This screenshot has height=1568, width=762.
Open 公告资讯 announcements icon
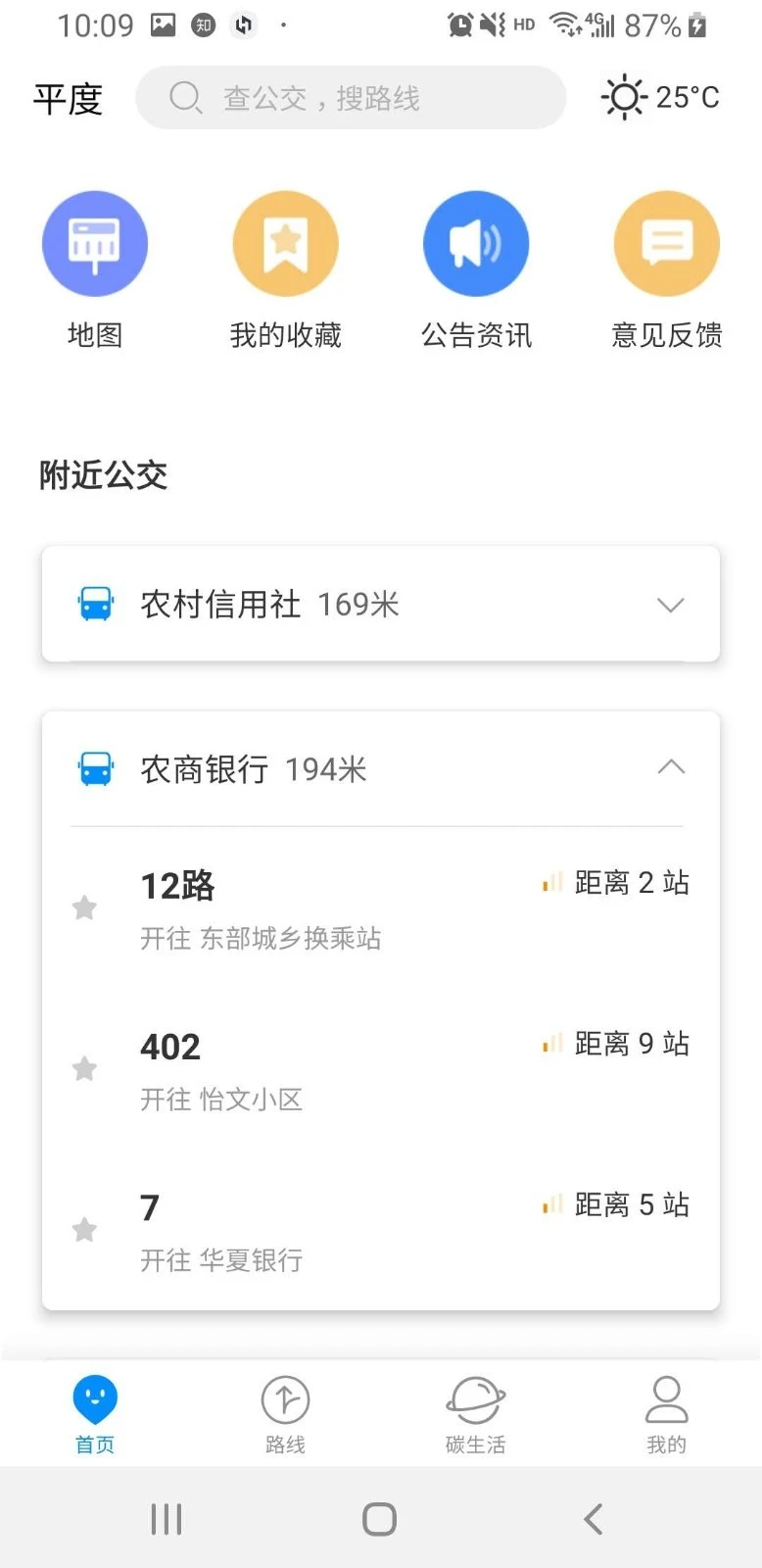tap(476, 243)
